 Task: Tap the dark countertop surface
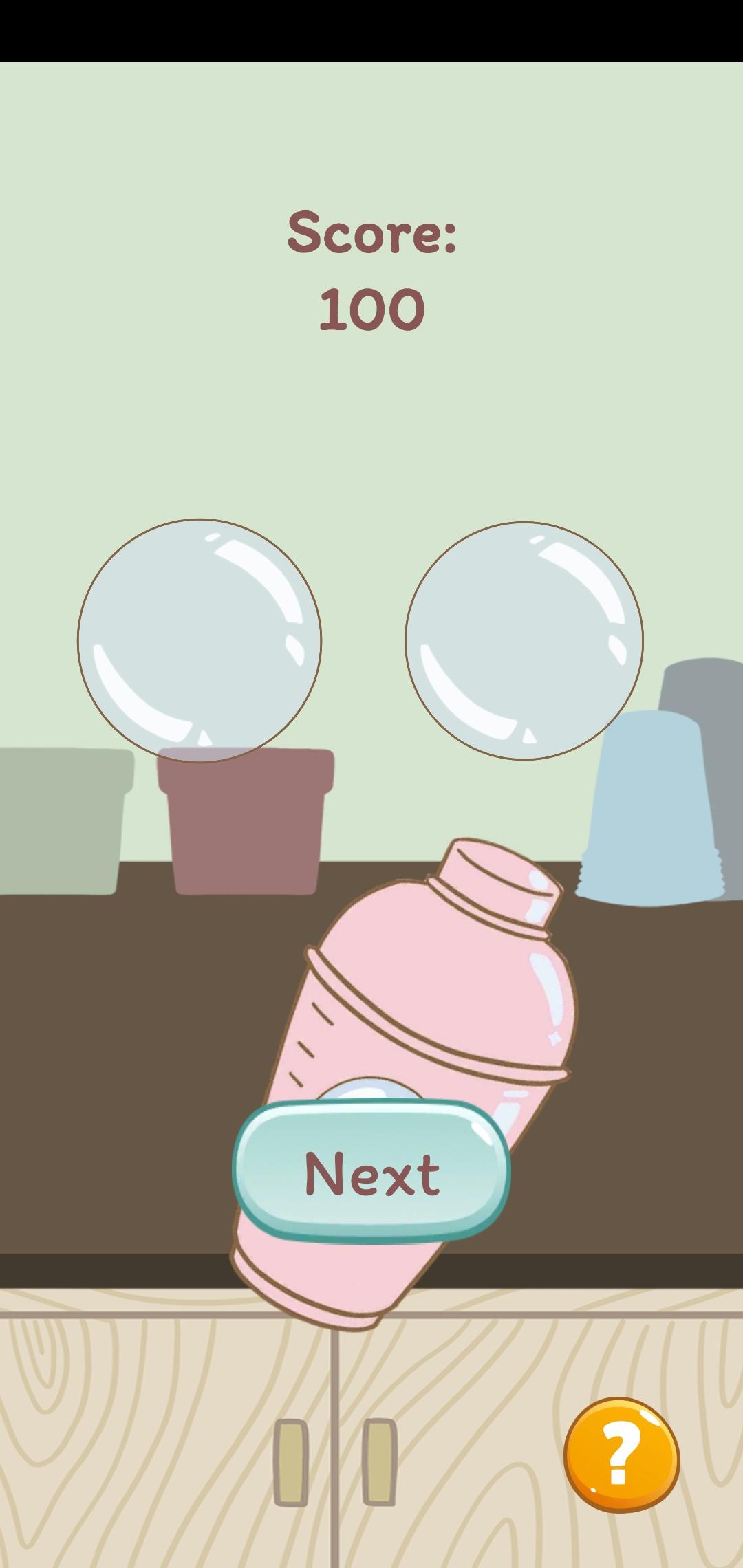[103, 1066]
